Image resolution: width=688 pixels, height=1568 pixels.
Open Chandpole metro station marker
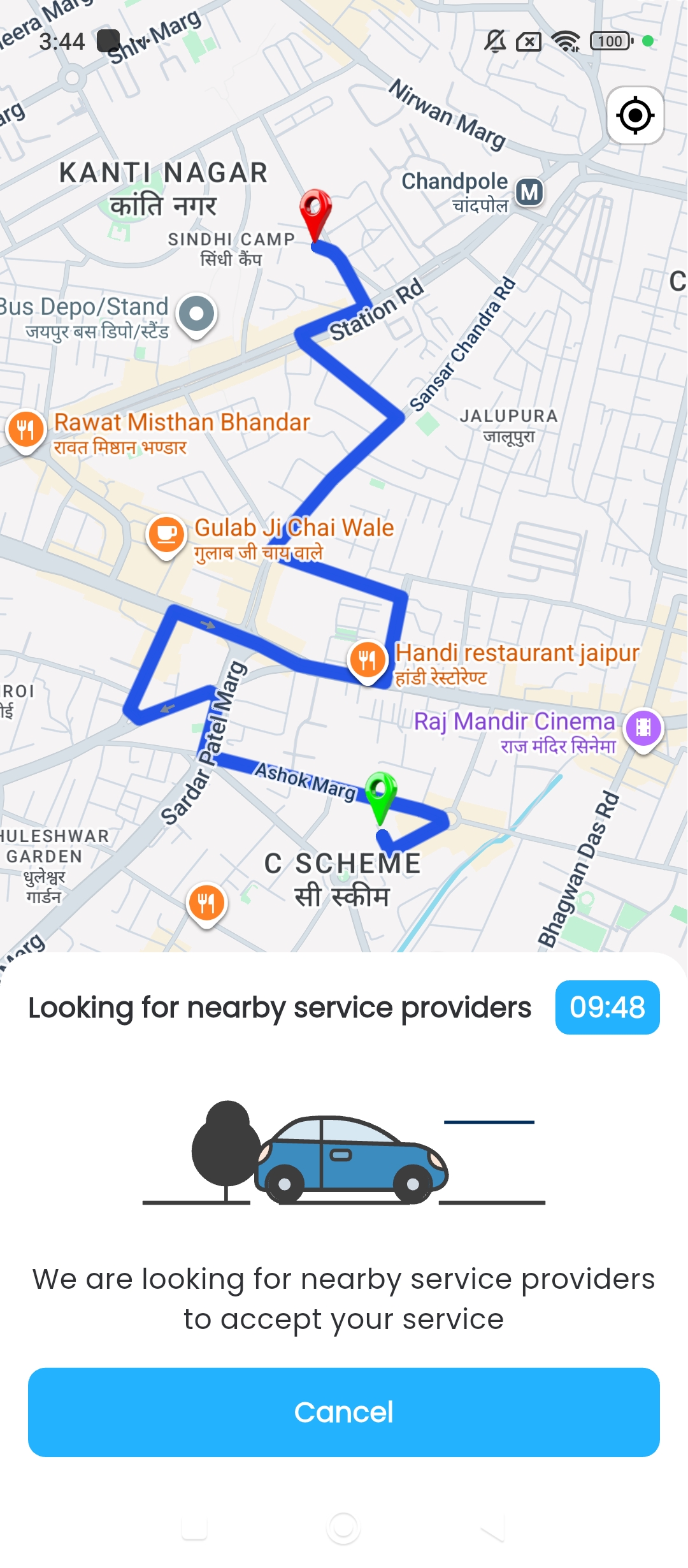pos(529,192)
